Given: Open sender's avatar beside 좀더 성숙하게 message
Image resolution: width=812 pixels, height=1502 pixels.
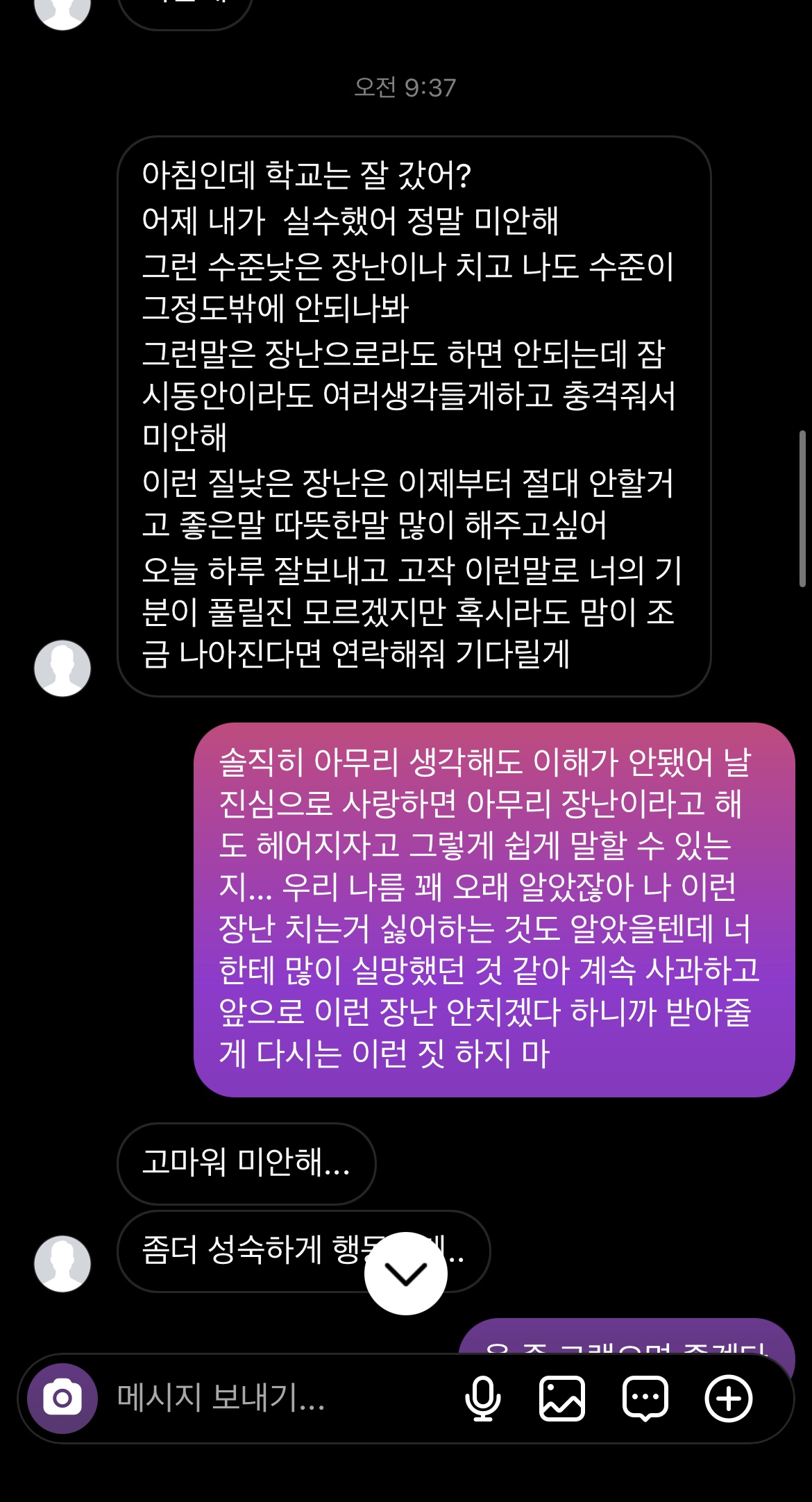Looking at the screenshot, I should tap(62, 1263).
